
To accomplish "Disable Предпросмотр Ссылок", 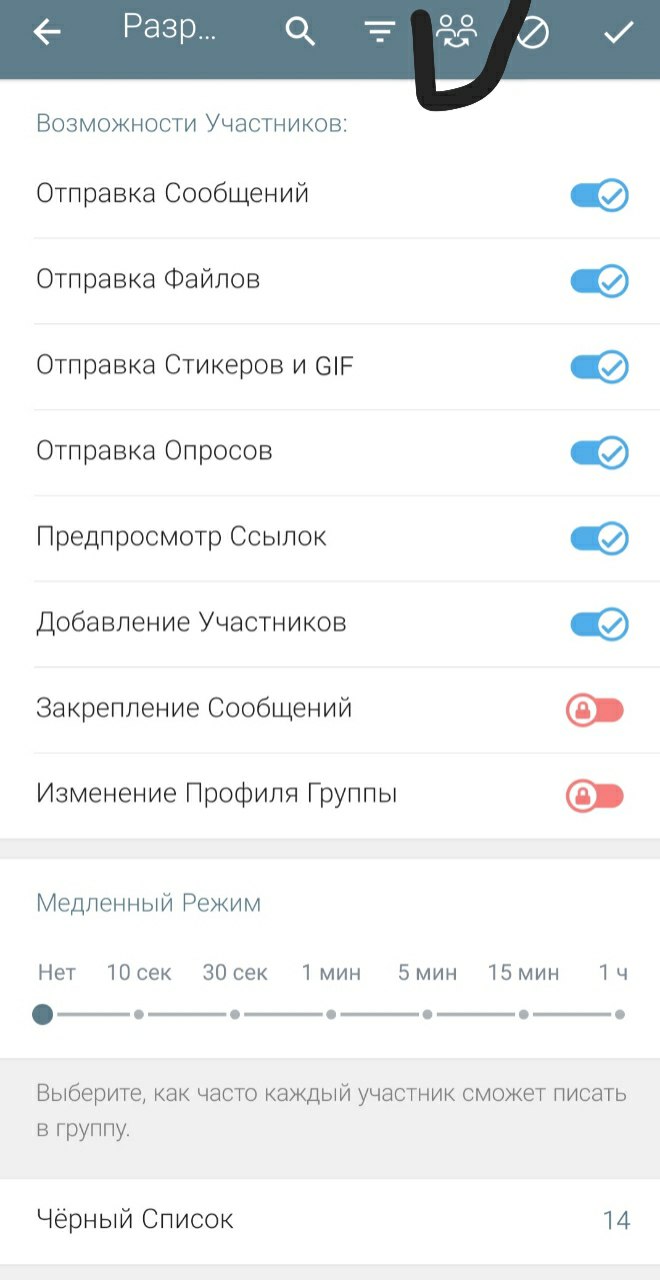I will tap(599, 539).
